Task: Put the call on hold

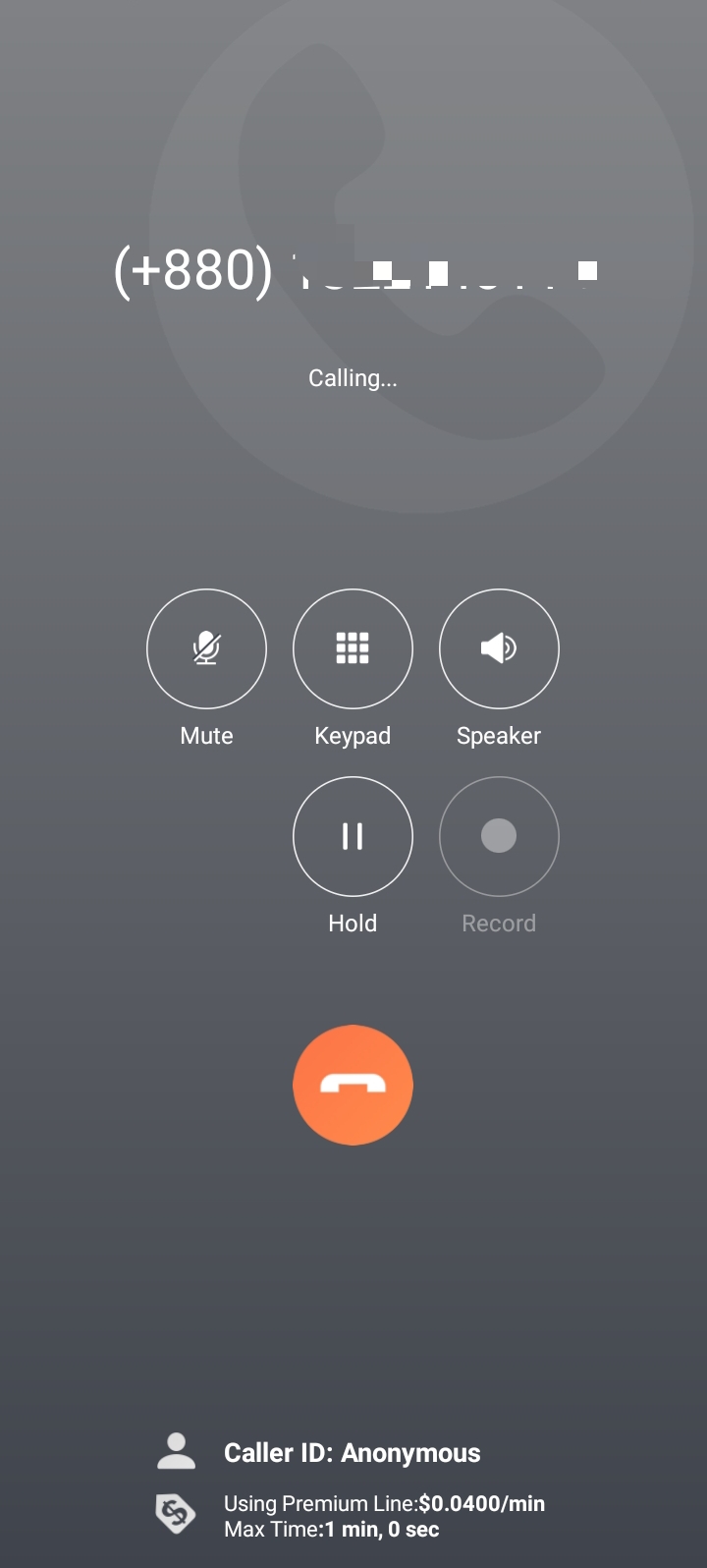Action: (353, 836)
